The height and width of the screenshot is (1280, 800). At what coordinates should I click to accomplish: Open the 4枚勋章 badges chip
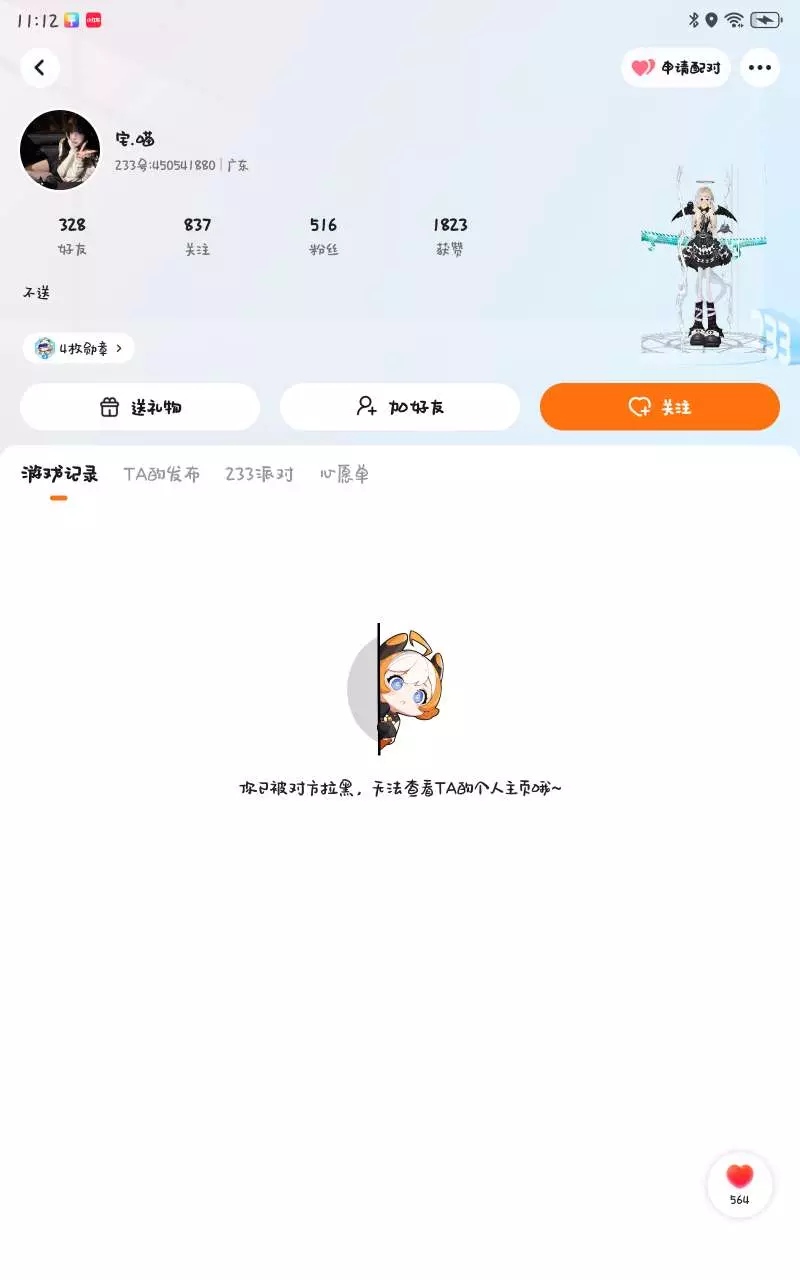click(x=78, y=348)
